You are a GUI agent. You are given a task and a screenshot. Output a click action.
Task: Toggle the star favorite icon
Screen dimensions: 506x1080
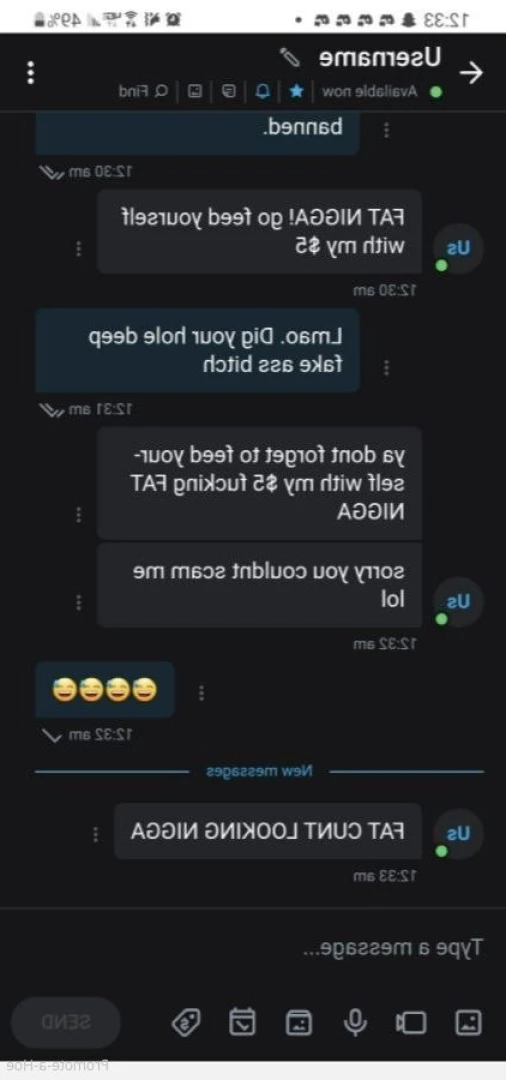[297, 92]
